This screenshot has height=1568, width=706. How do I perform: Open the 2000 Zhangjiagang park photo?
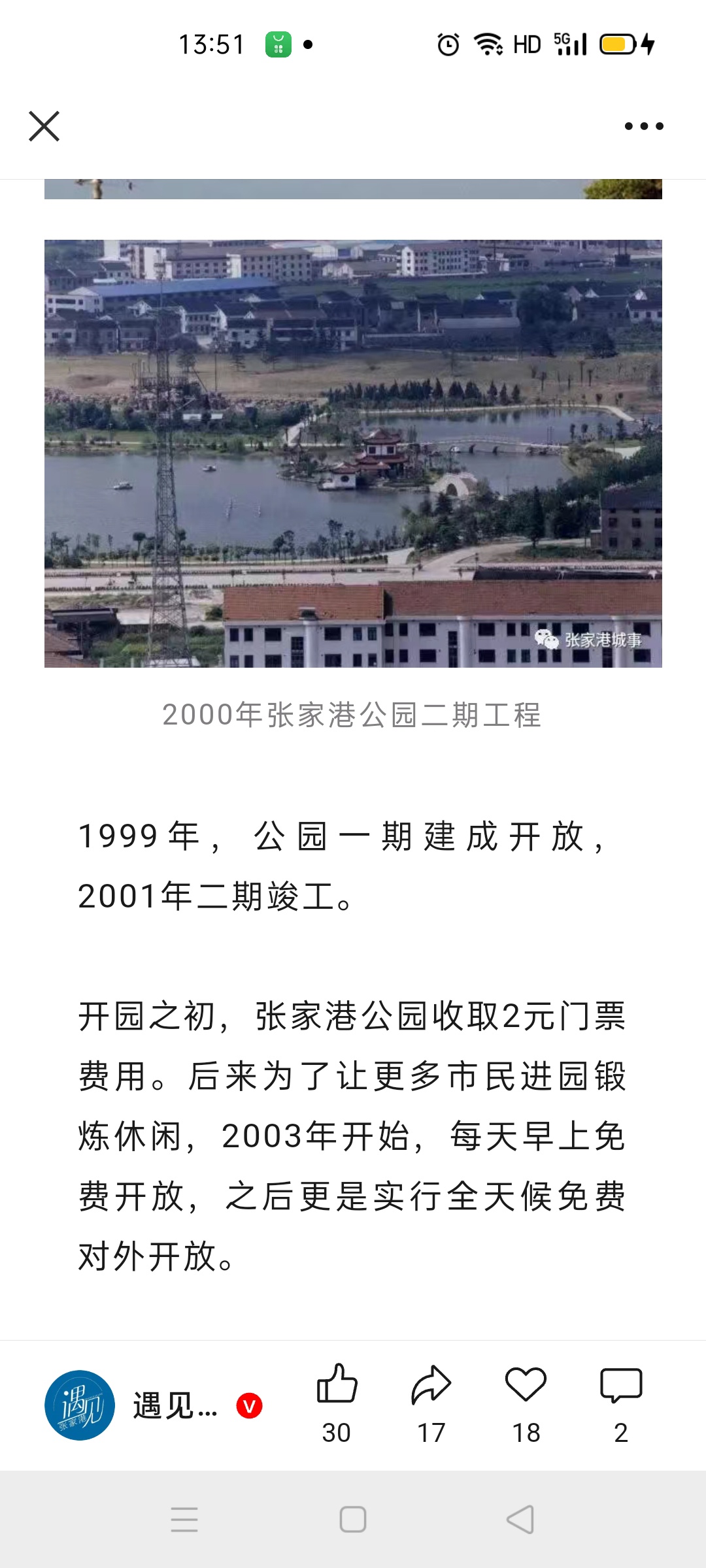coord(353,453)
